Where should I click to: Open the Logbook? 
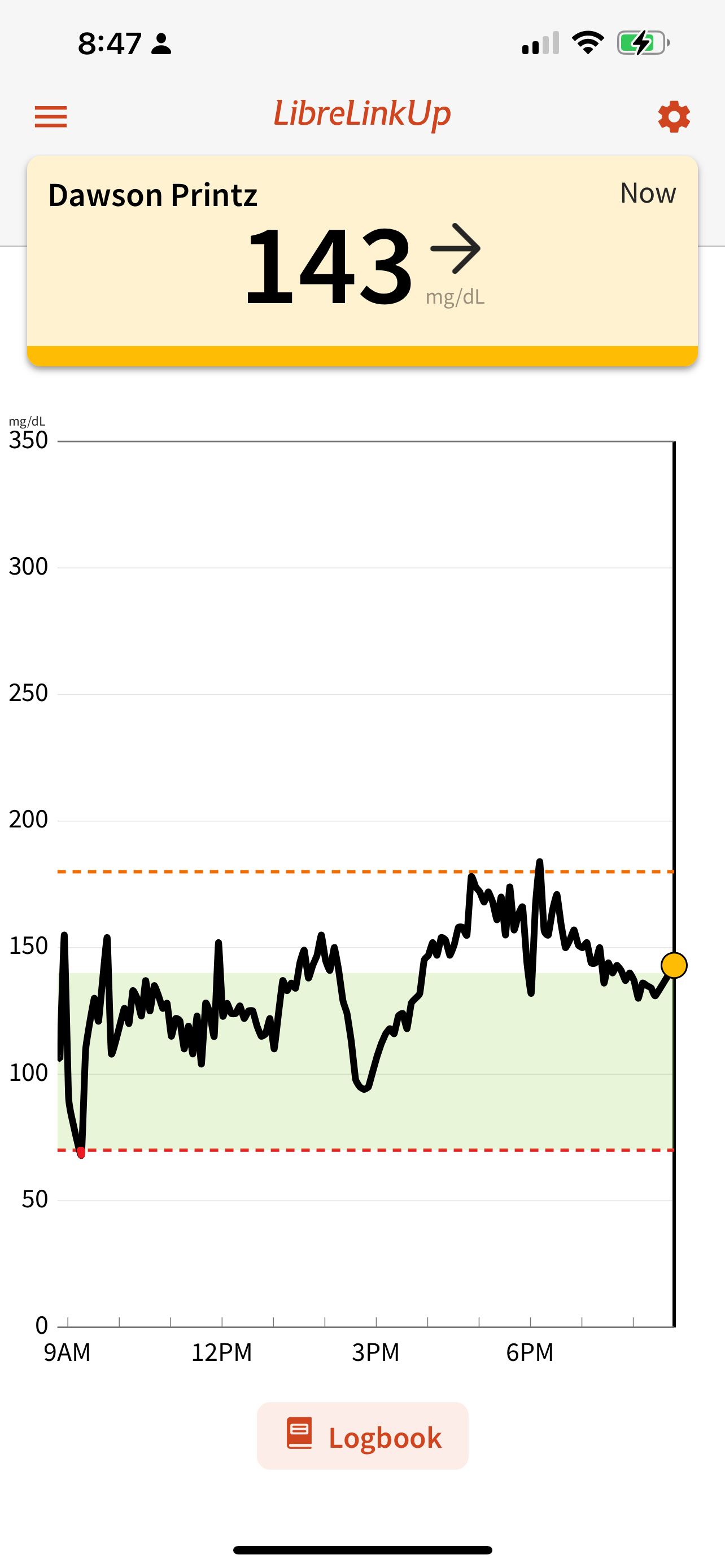pos(362,1436)
